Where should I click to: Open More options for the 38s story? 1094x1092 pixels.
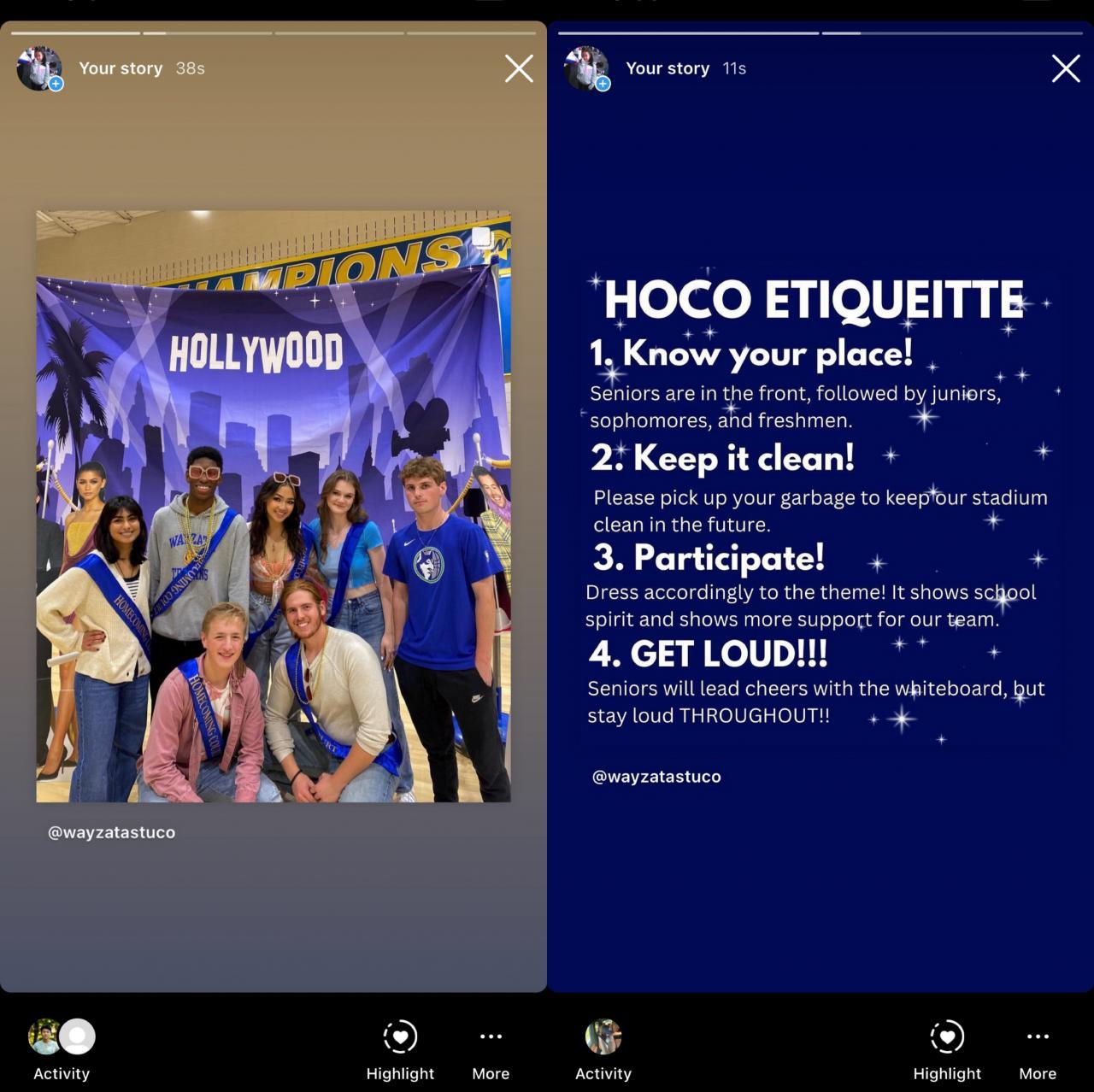point(491,1049)
